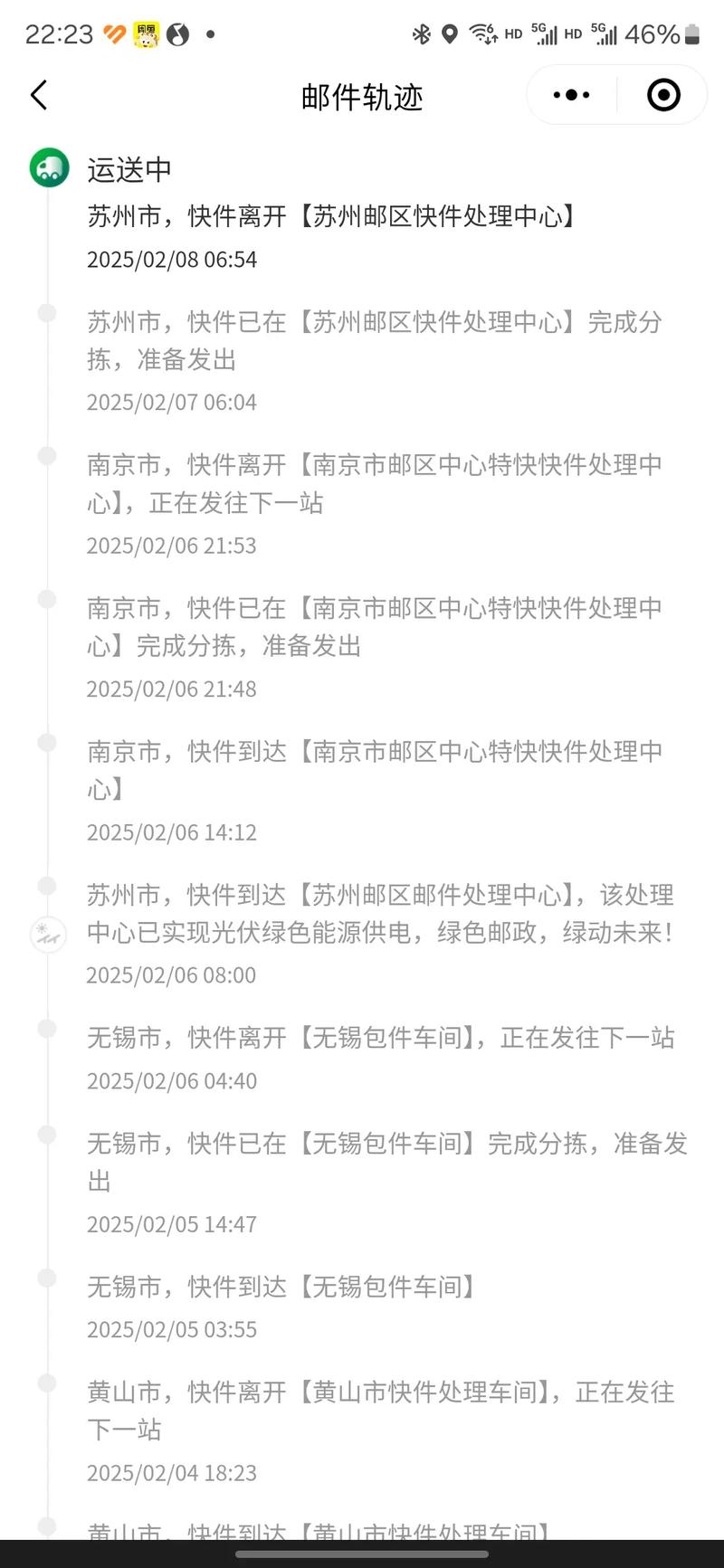Tap the green delivery truck status icon

pyautogui.click(x=49, y=168)
